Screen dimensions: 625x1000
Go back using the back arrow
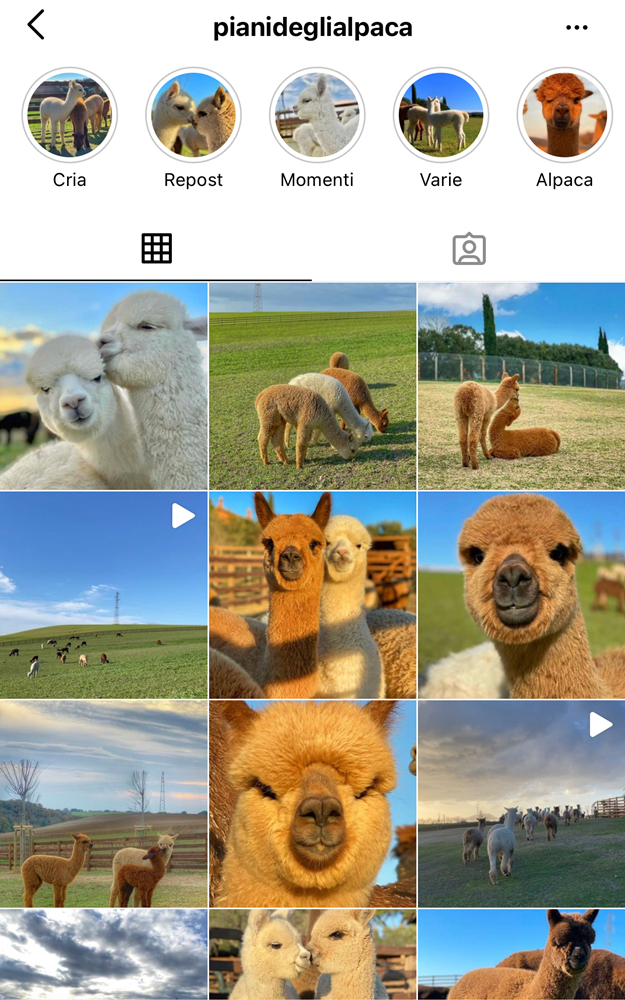[x=36, y=26]
